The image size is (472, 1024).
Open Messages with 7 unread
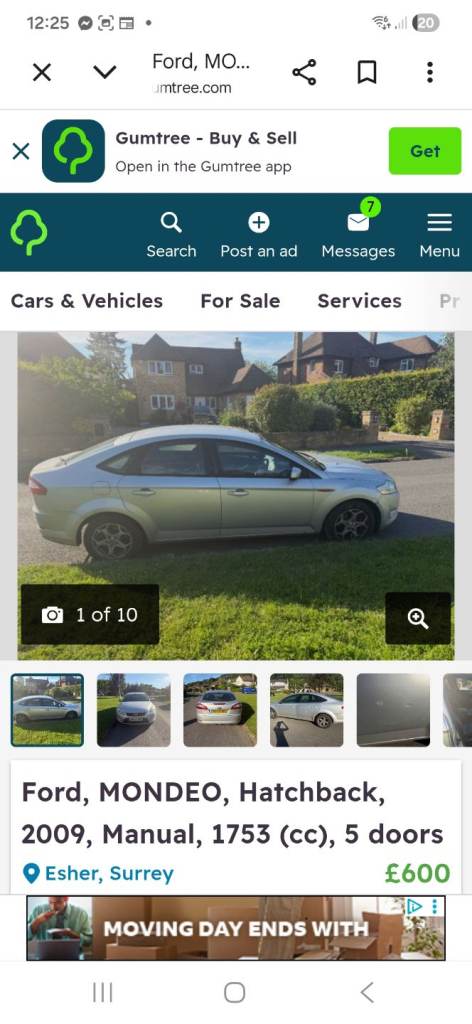358,232
